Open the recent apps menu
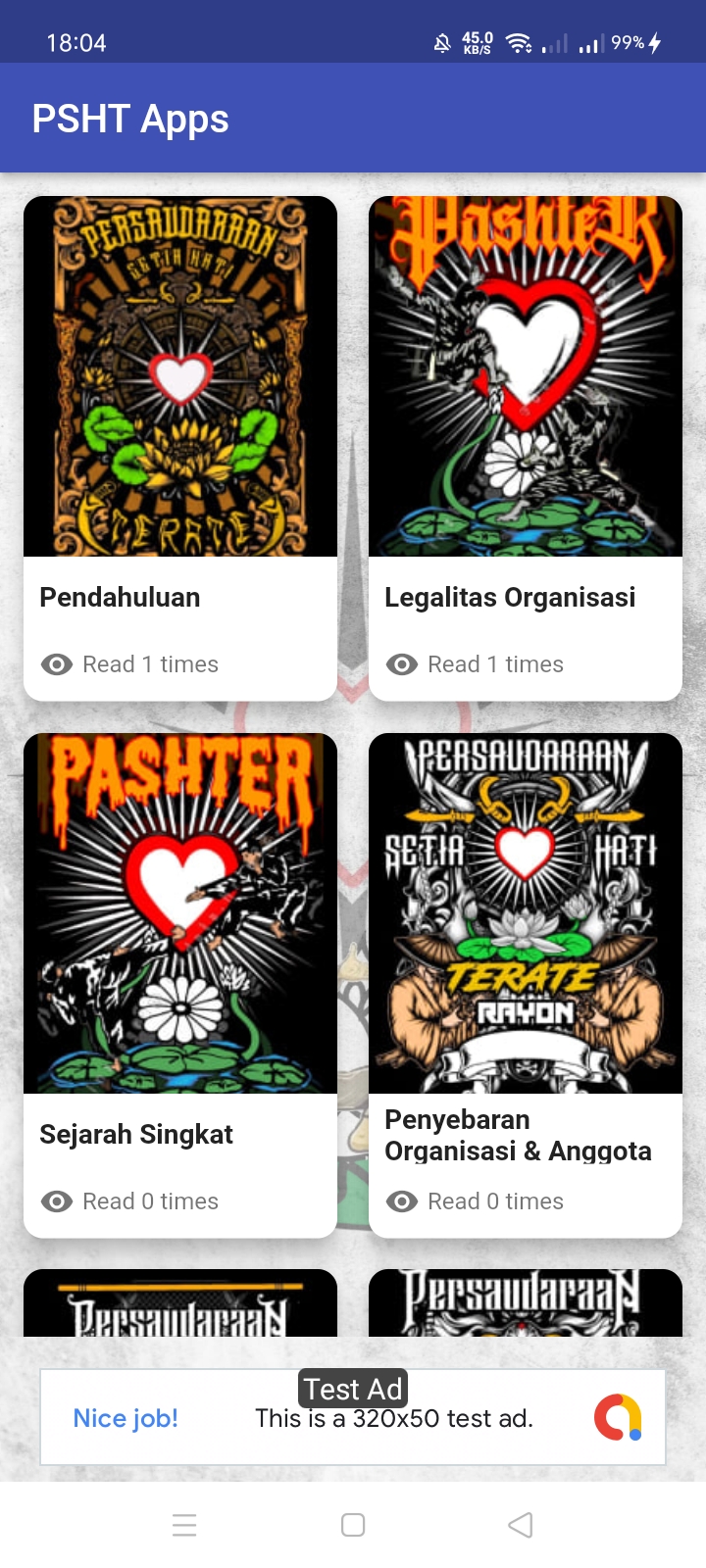706x1568 pixels. tap(184, 1525)
